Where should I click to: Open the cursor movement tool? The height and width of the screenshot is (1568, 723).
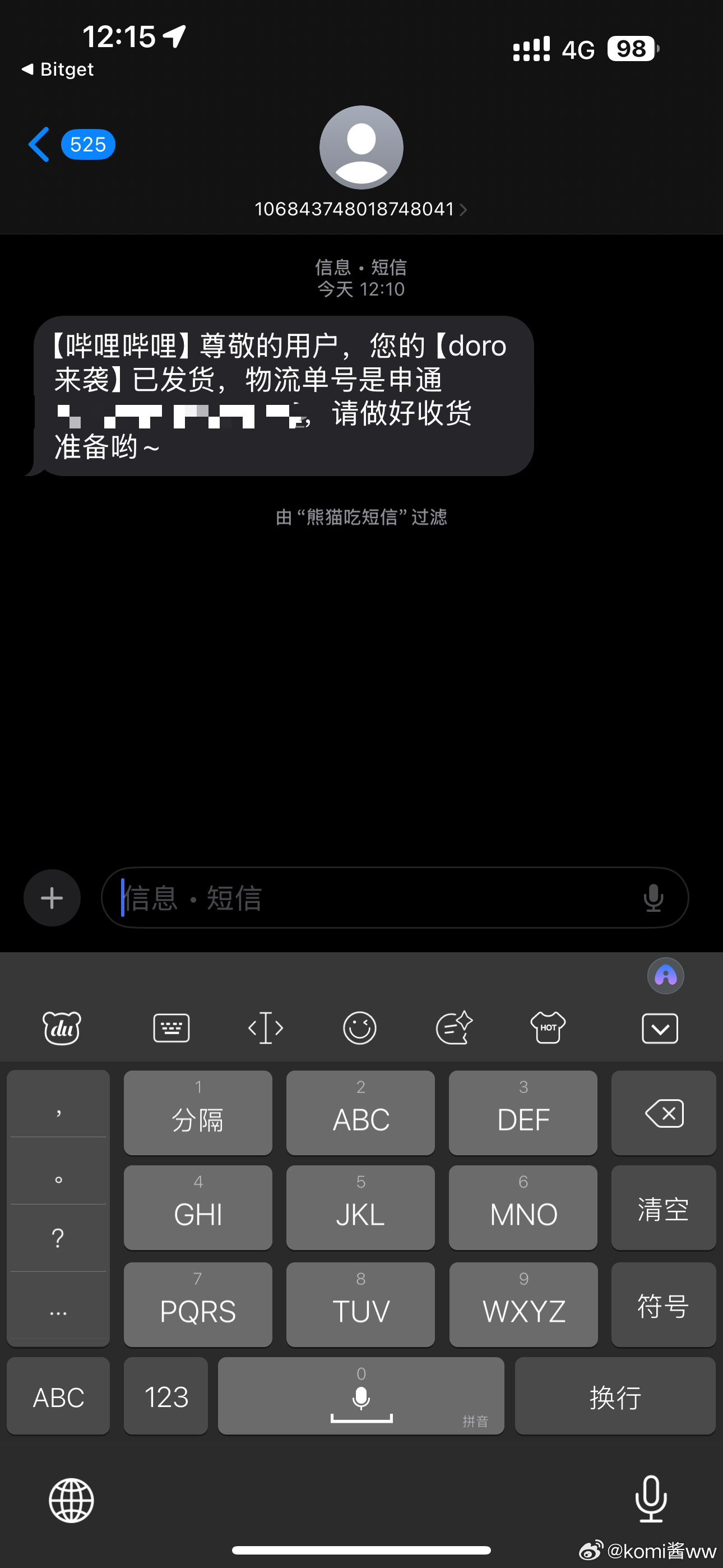[x=265, y=1028]
